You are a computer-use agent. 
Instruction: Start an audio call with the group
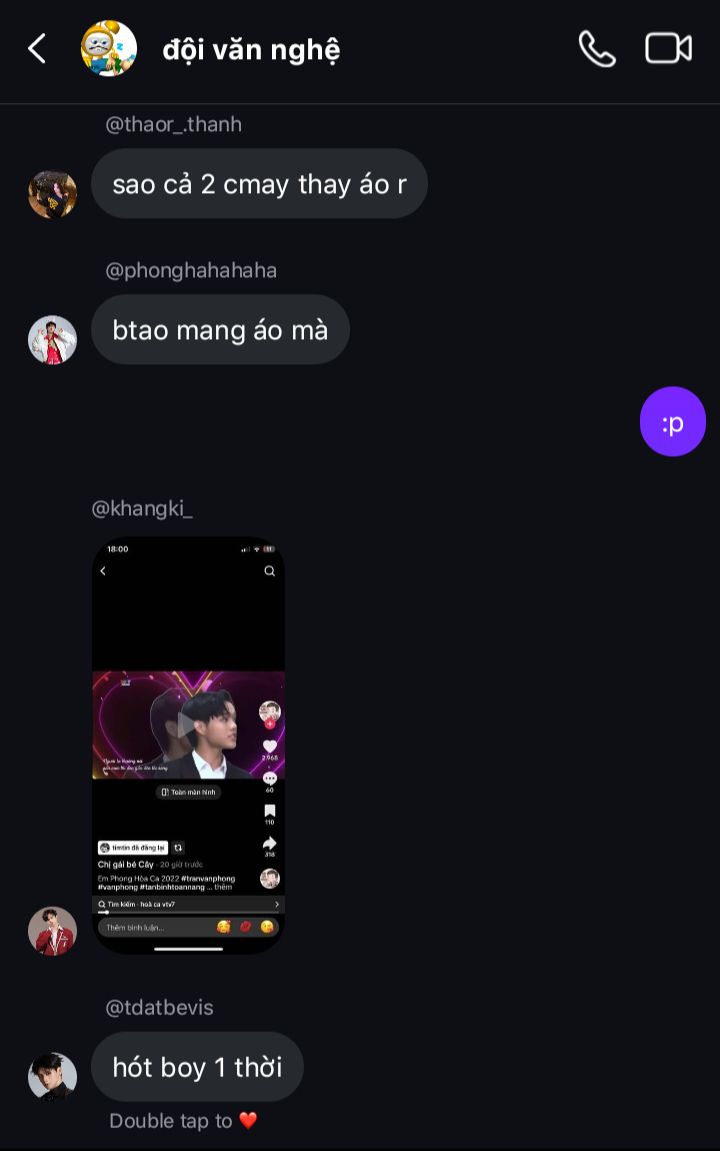[596, 48]
